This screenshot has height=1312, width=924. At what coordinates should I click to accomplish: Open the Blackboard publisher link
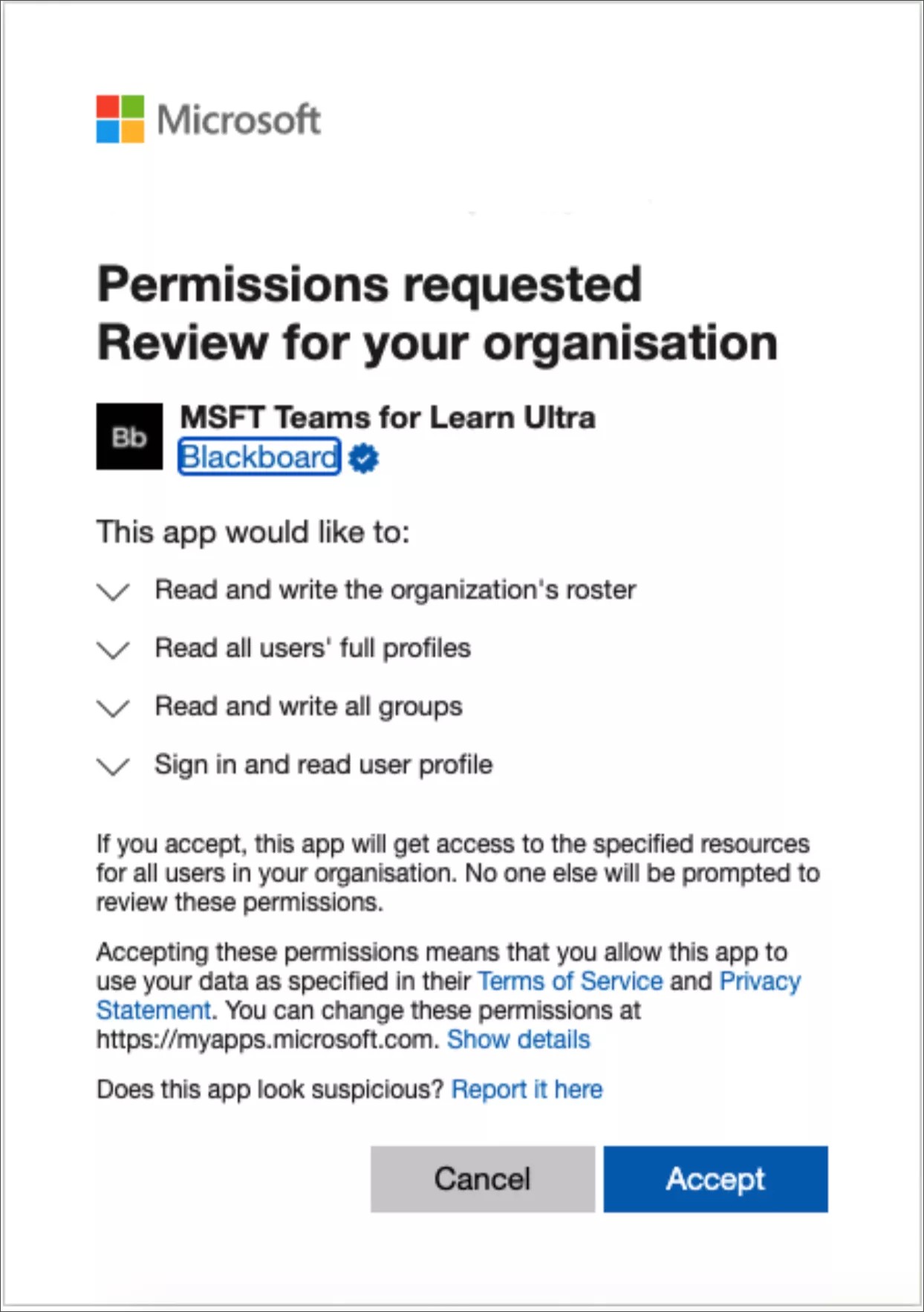(259, 458)
